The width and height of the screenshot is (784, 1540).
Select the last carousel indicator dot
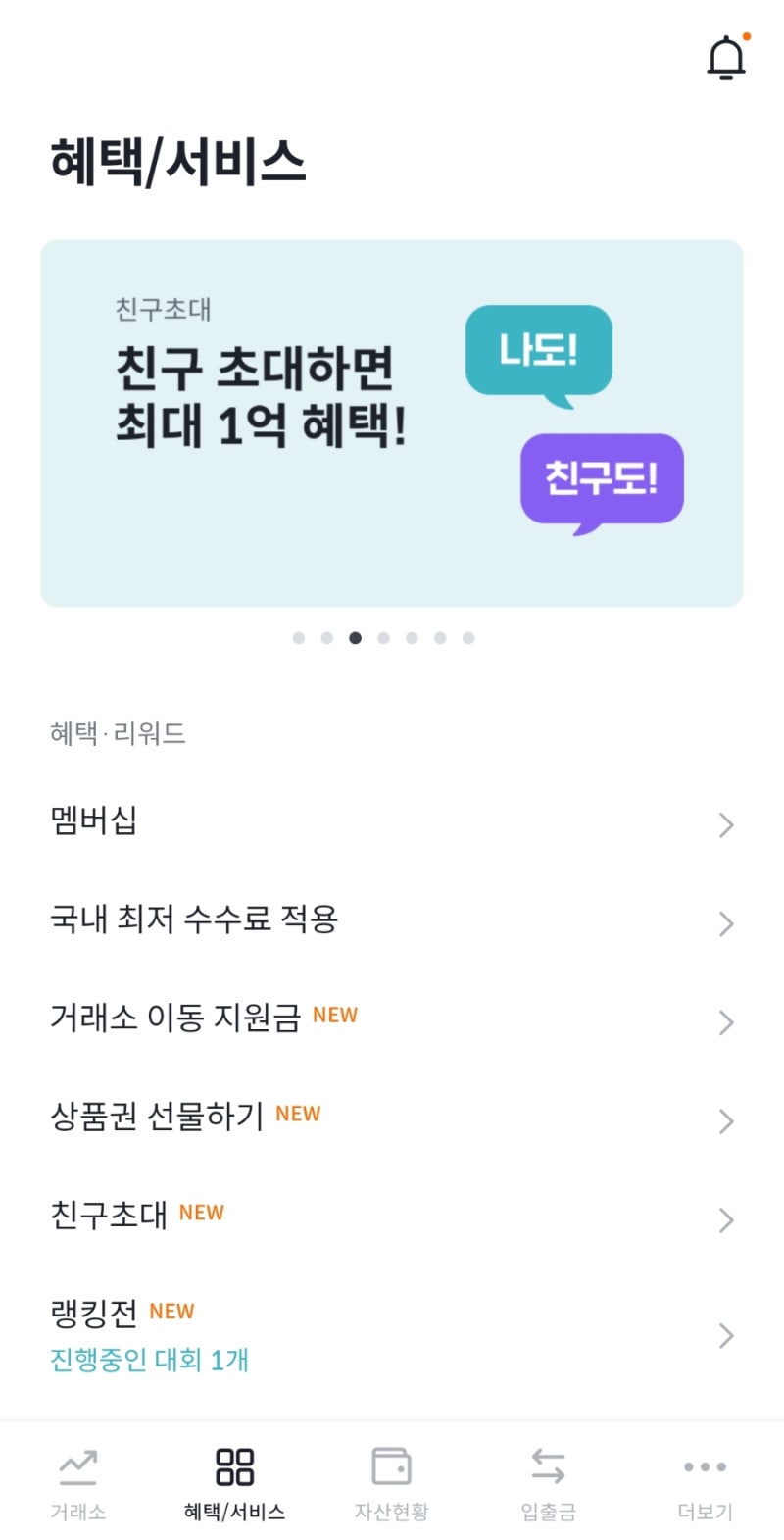(x=469, y=637)
